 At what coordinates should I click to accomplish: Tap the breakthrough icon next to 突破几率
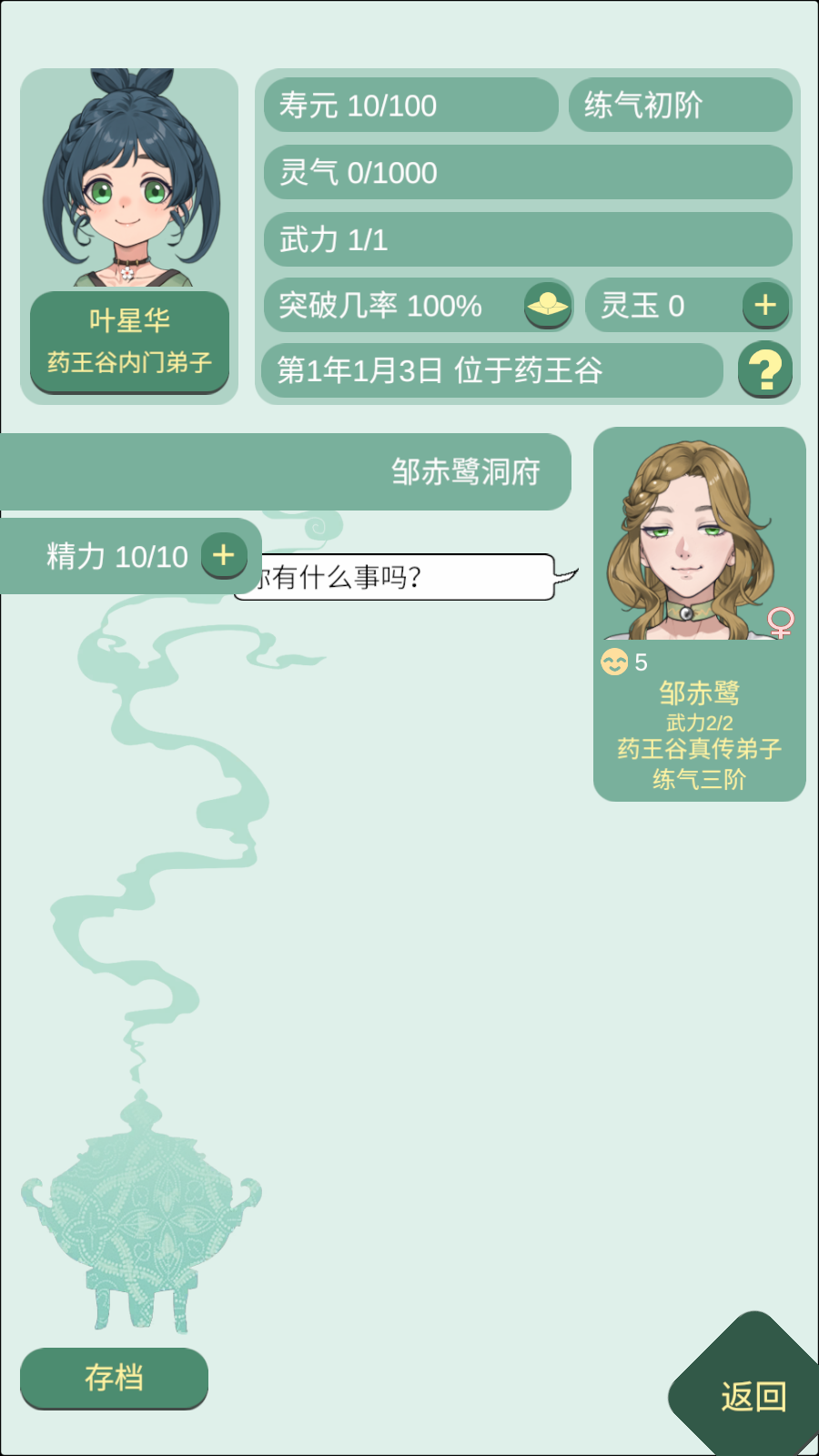coord(548,305)
